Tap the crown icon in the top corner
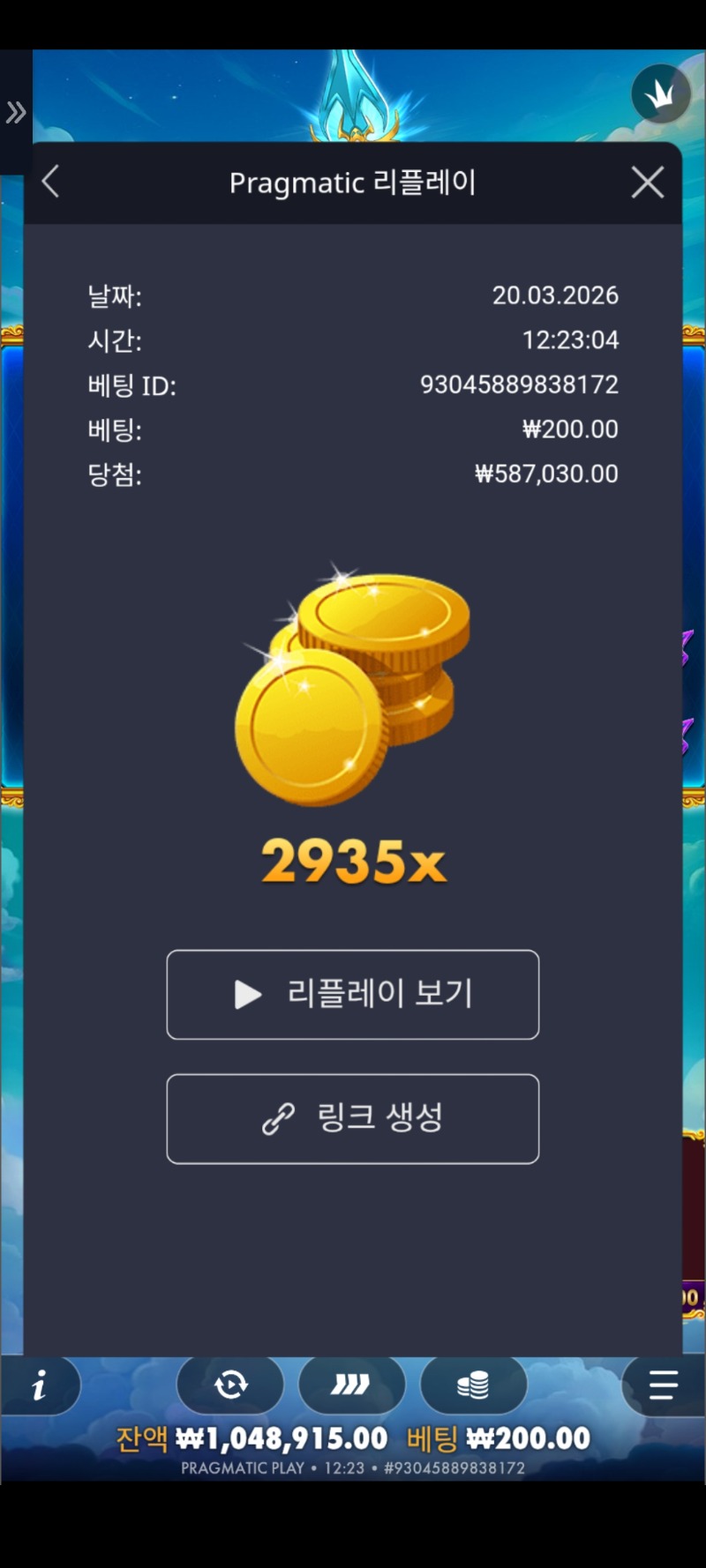The width and height of the screenshot is (706, 1568). (x=660, y=93)
